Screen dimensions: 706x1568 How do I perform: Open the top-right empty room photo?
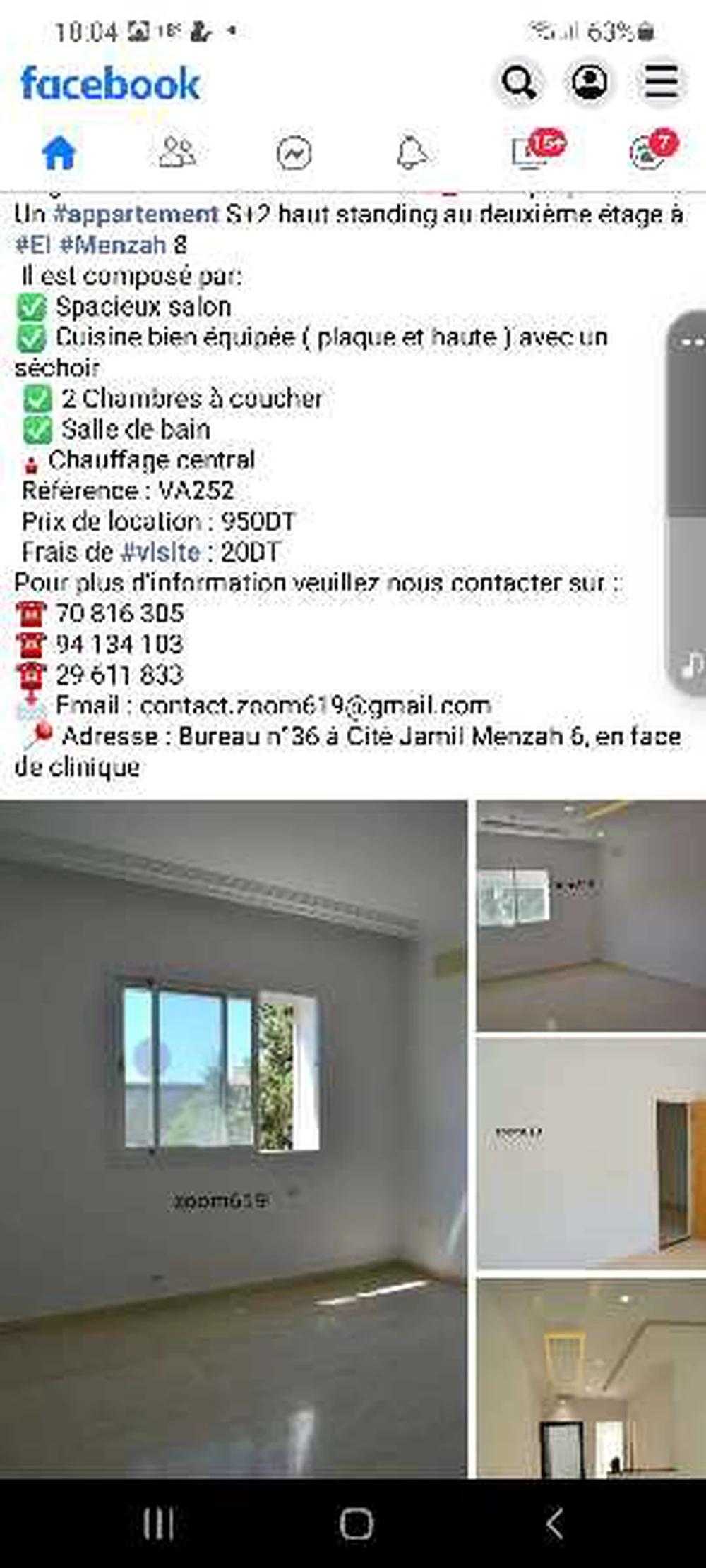591,915
